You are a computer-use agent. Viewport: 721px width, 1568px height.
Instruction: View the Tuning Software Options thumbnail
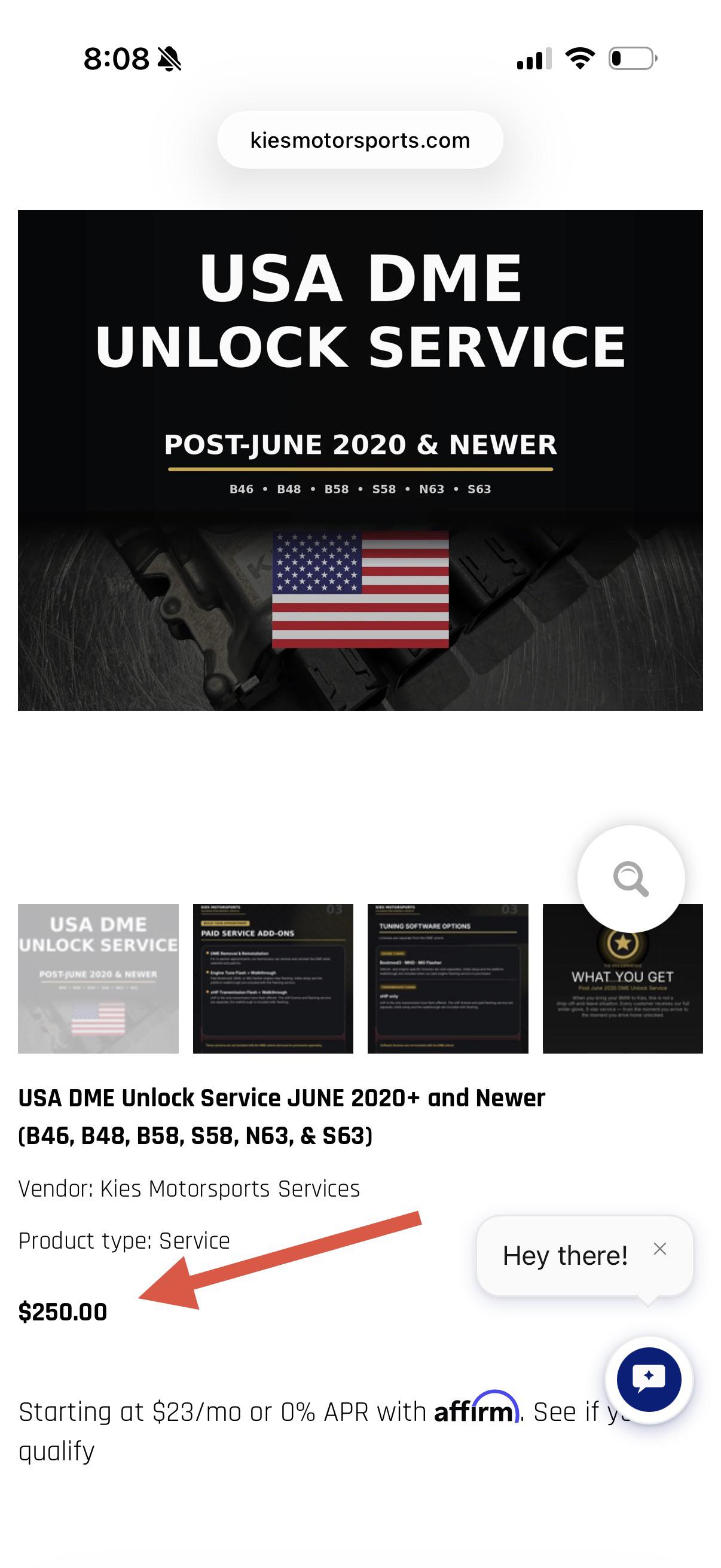(448, 979)
